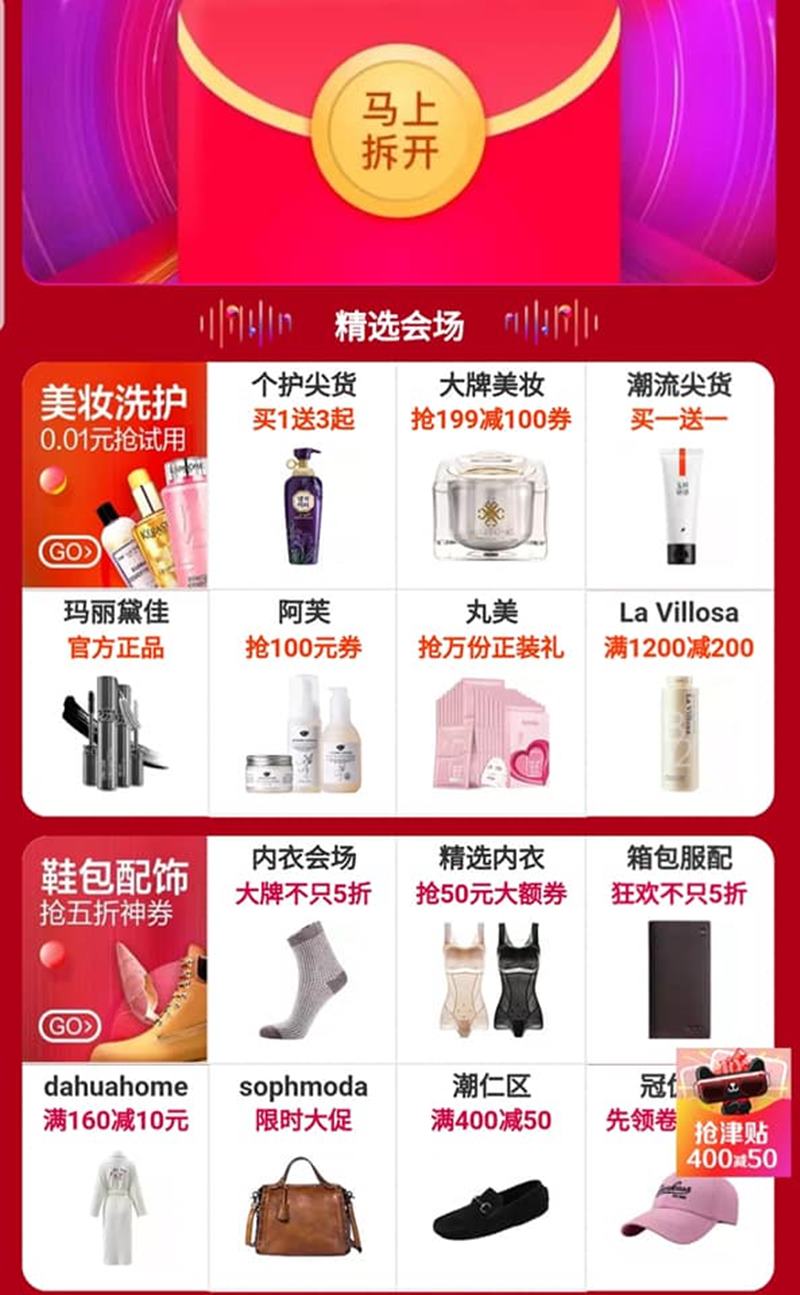Select the 潮流尖货 买一送一 tile

(680, 475)
